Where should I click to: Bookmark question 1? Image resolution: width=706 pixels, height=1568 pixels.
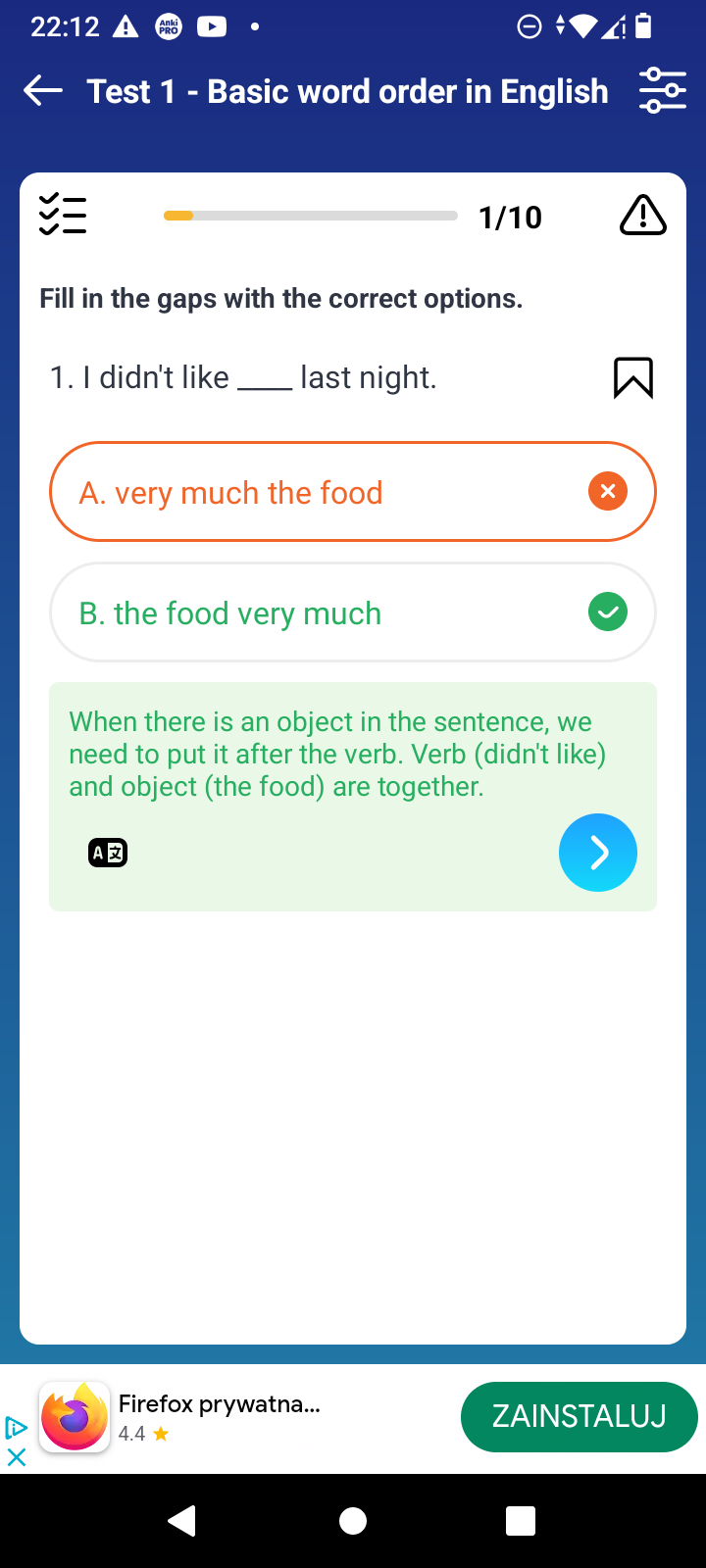633,377
